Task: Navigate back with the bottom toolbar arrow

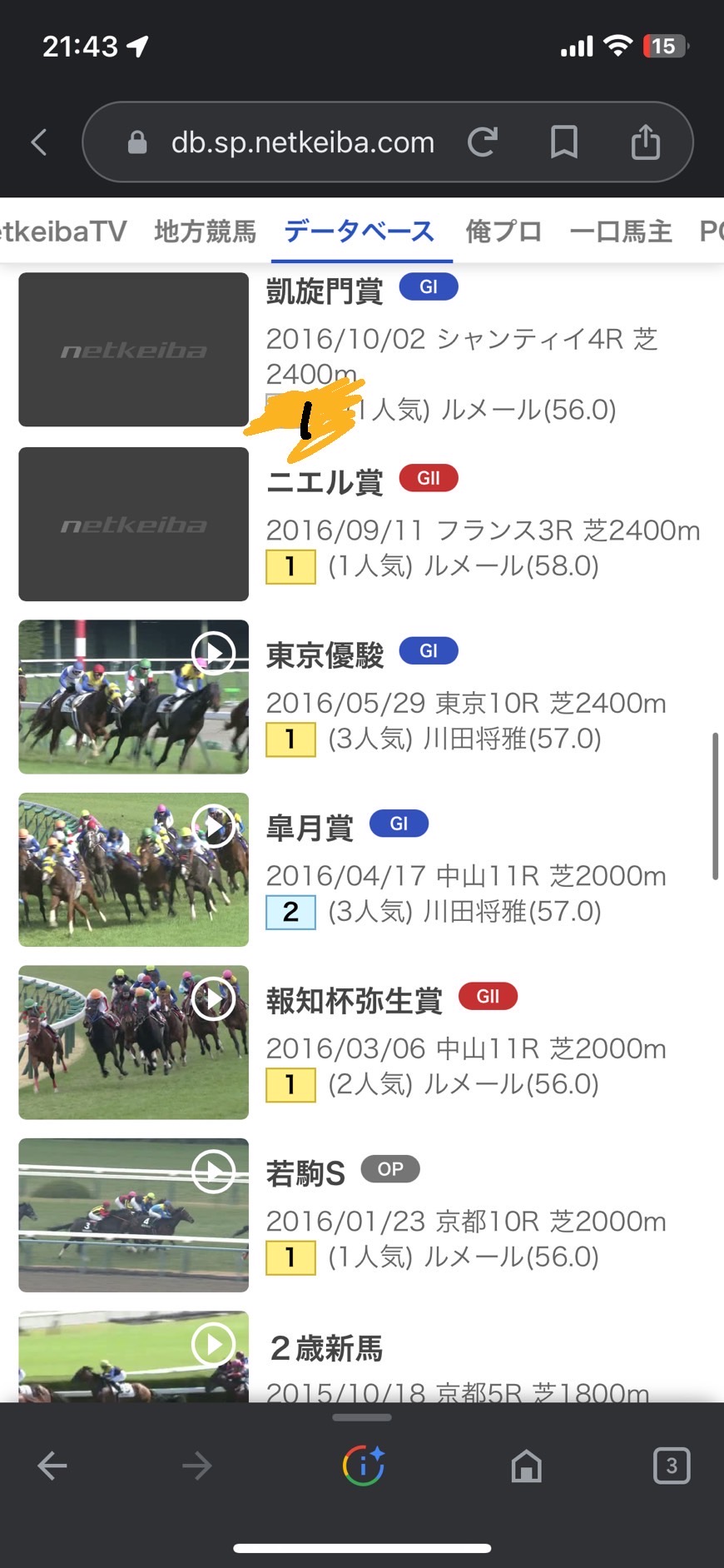Action: (52, 1466)
